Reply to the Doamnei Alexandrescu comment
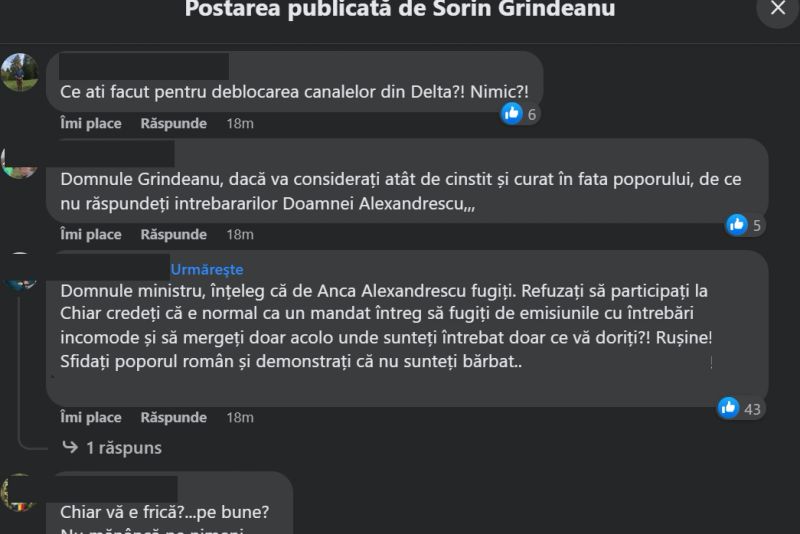Viewport: 800px width, 534px height. click(174, 235)
